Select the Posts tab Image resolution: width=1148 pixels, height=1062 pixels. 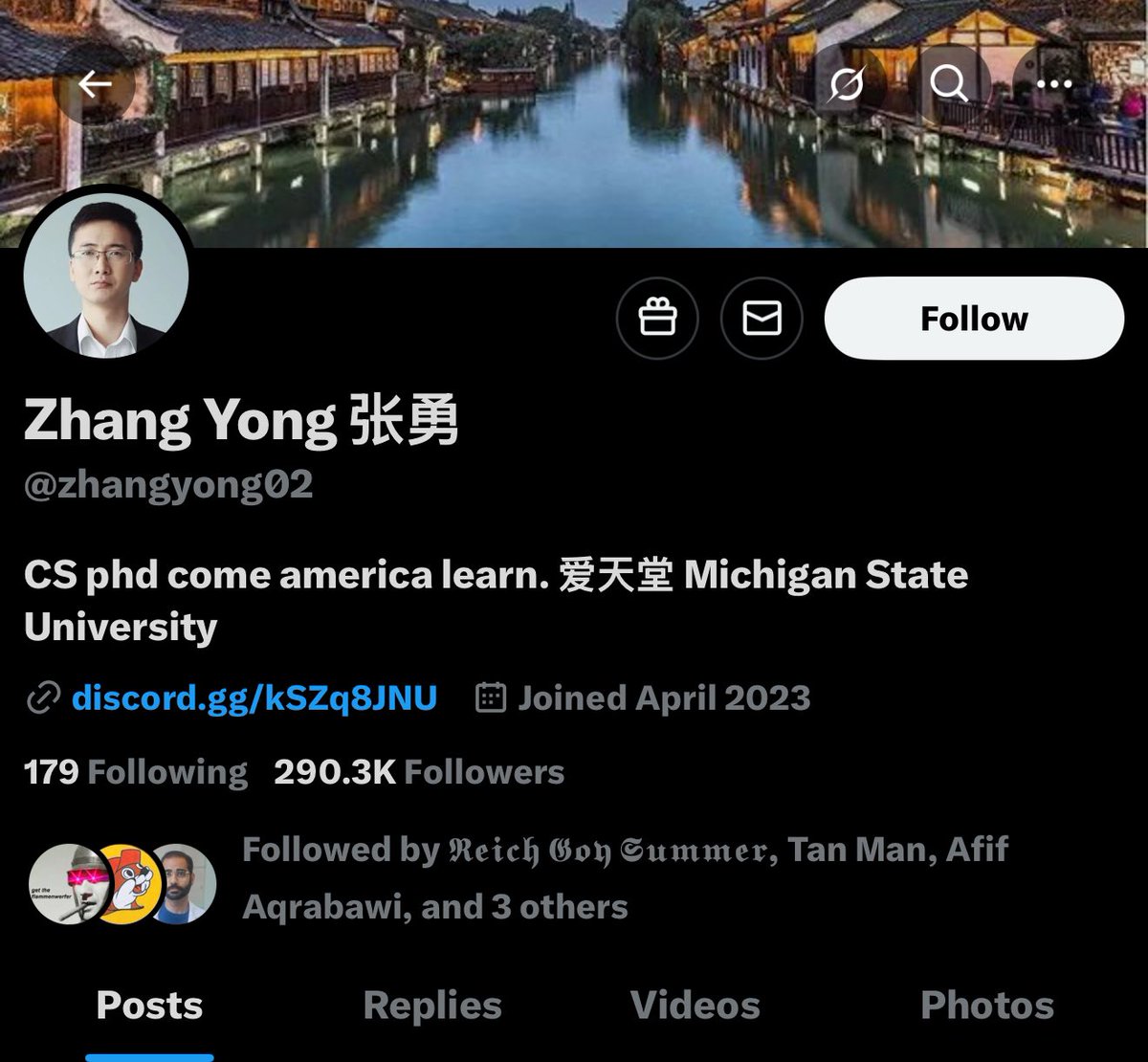point(149,1006)
